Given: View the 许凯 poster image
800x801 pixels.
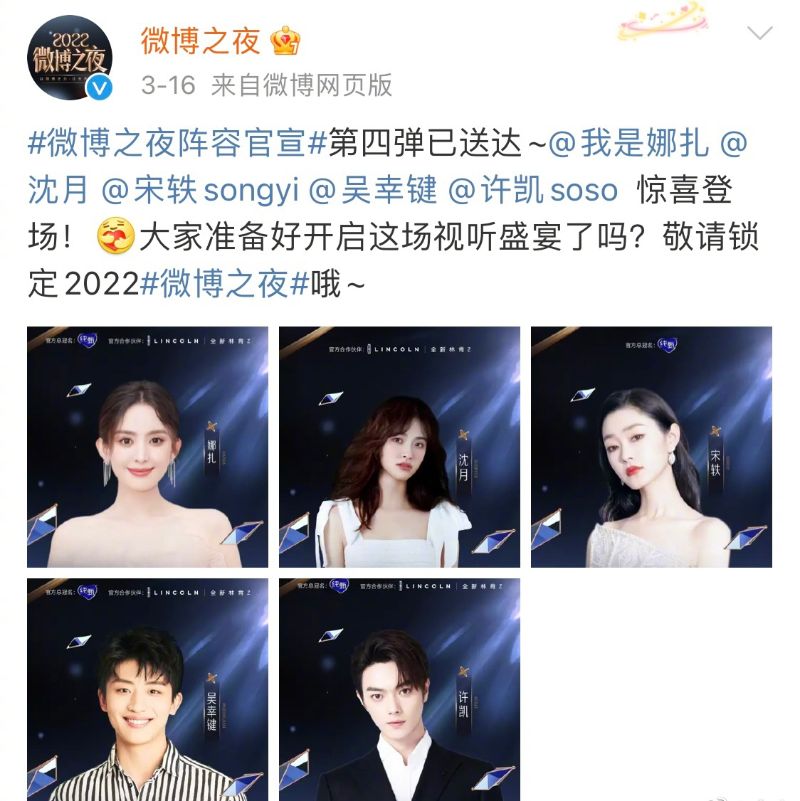Looking at the screenshot, I should 399,689.
